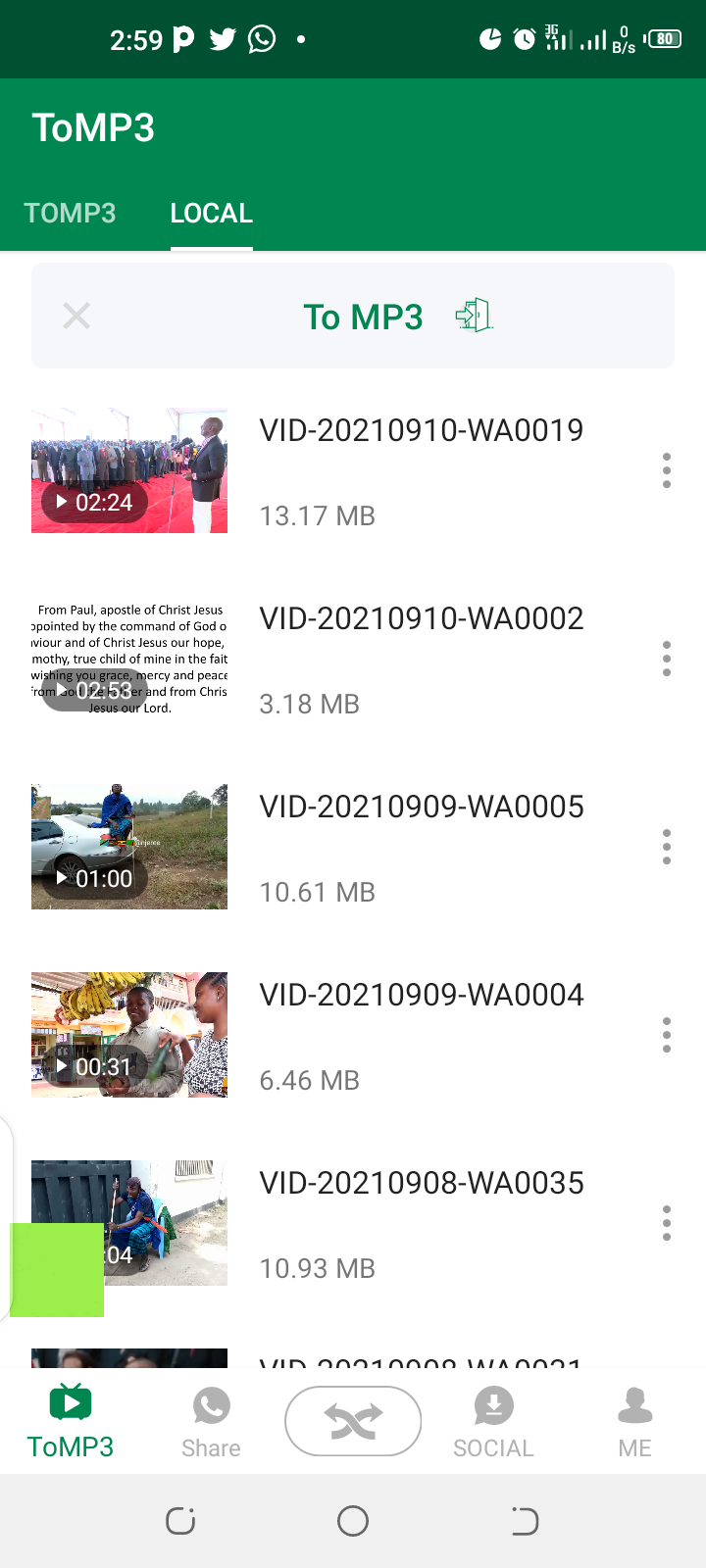Open video VID-20210908-WA0035
The image size is (706, 1568).
353,1223
